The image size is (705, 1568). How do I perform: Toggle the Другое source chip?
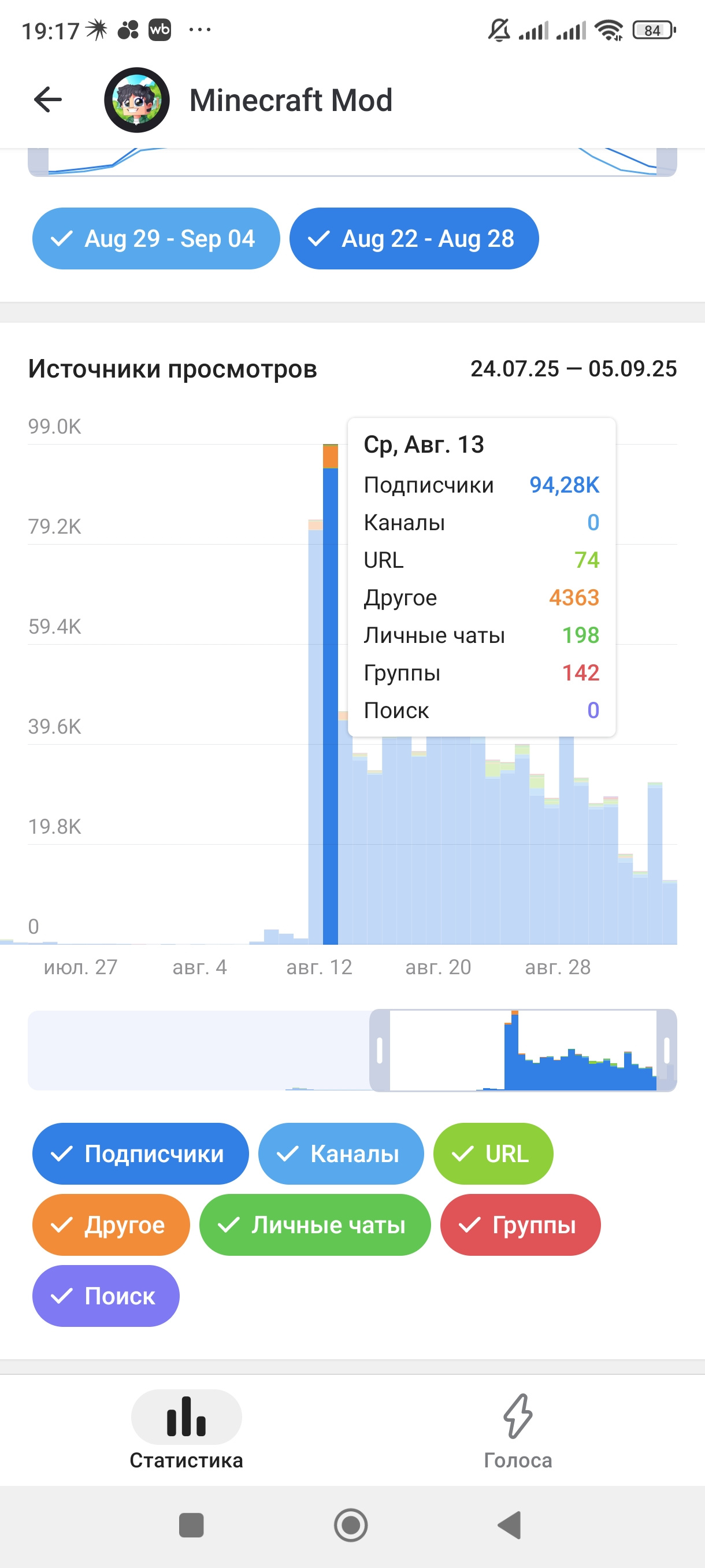[x=111, y=1225]
